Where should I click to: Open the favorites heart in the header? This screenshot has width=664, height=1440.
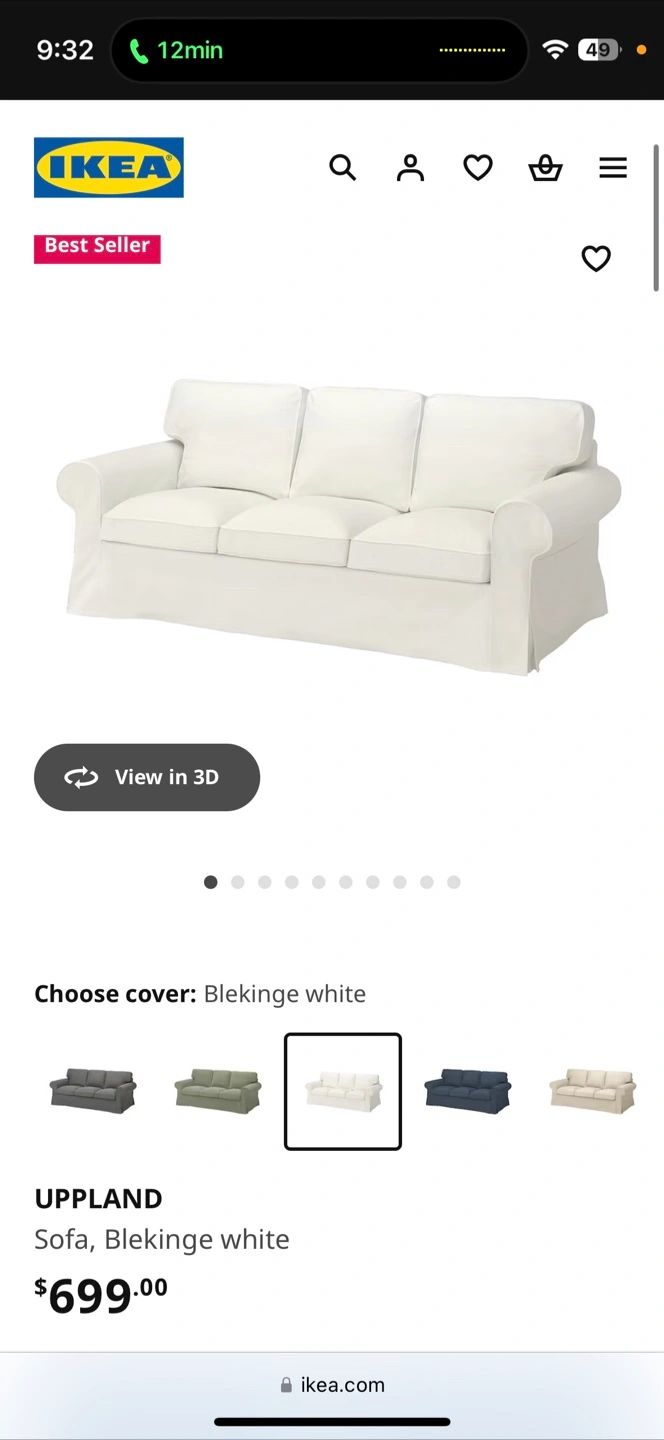click(x=478, y=168)
